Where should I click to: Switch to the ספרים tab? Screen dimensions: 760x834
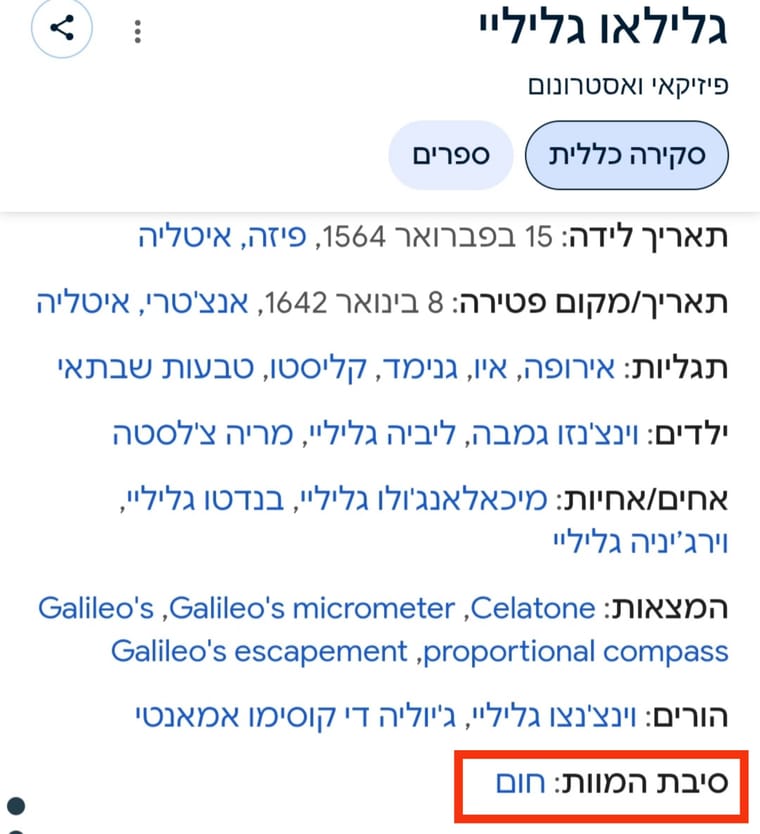(451, 156)
